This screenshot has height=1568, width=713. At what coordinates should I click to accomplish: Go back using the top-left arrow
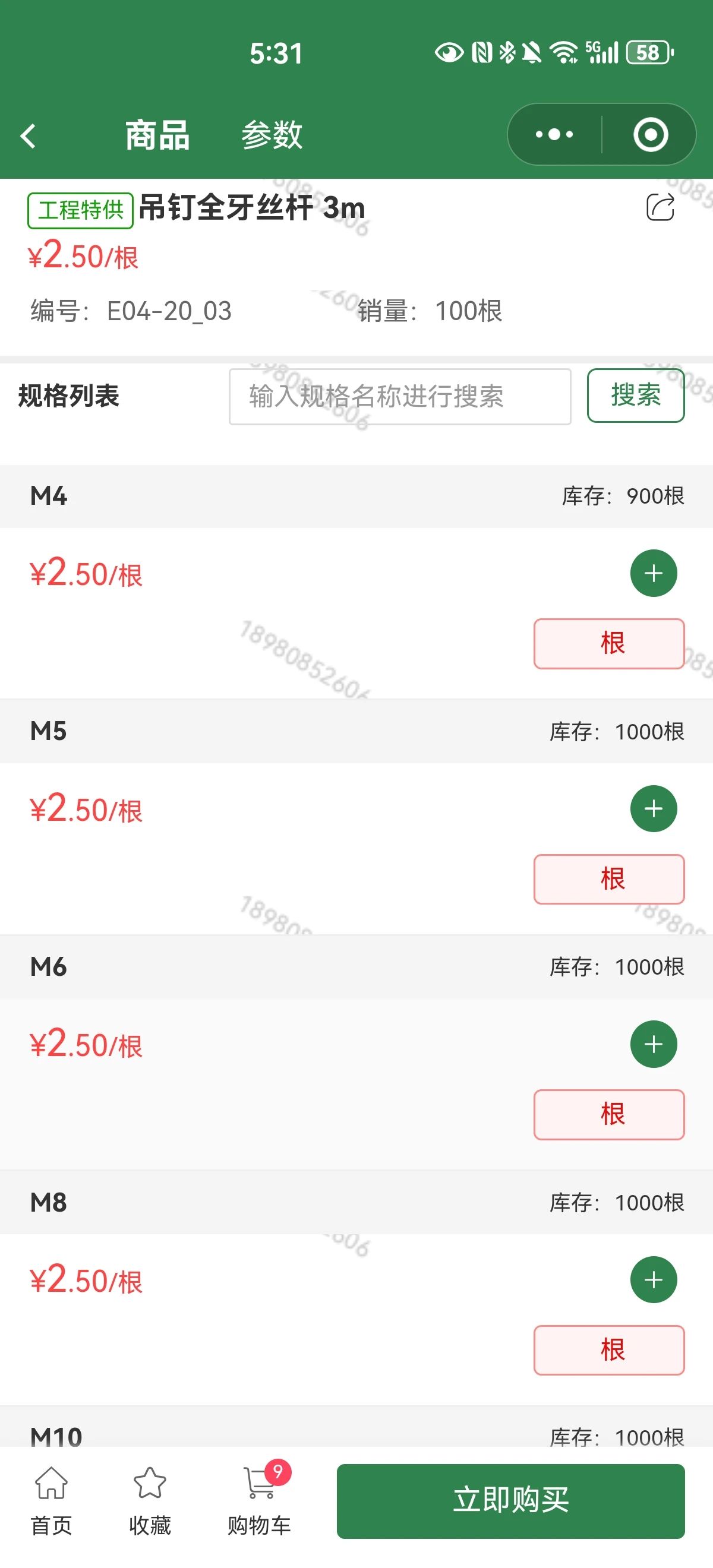[29, 135]
